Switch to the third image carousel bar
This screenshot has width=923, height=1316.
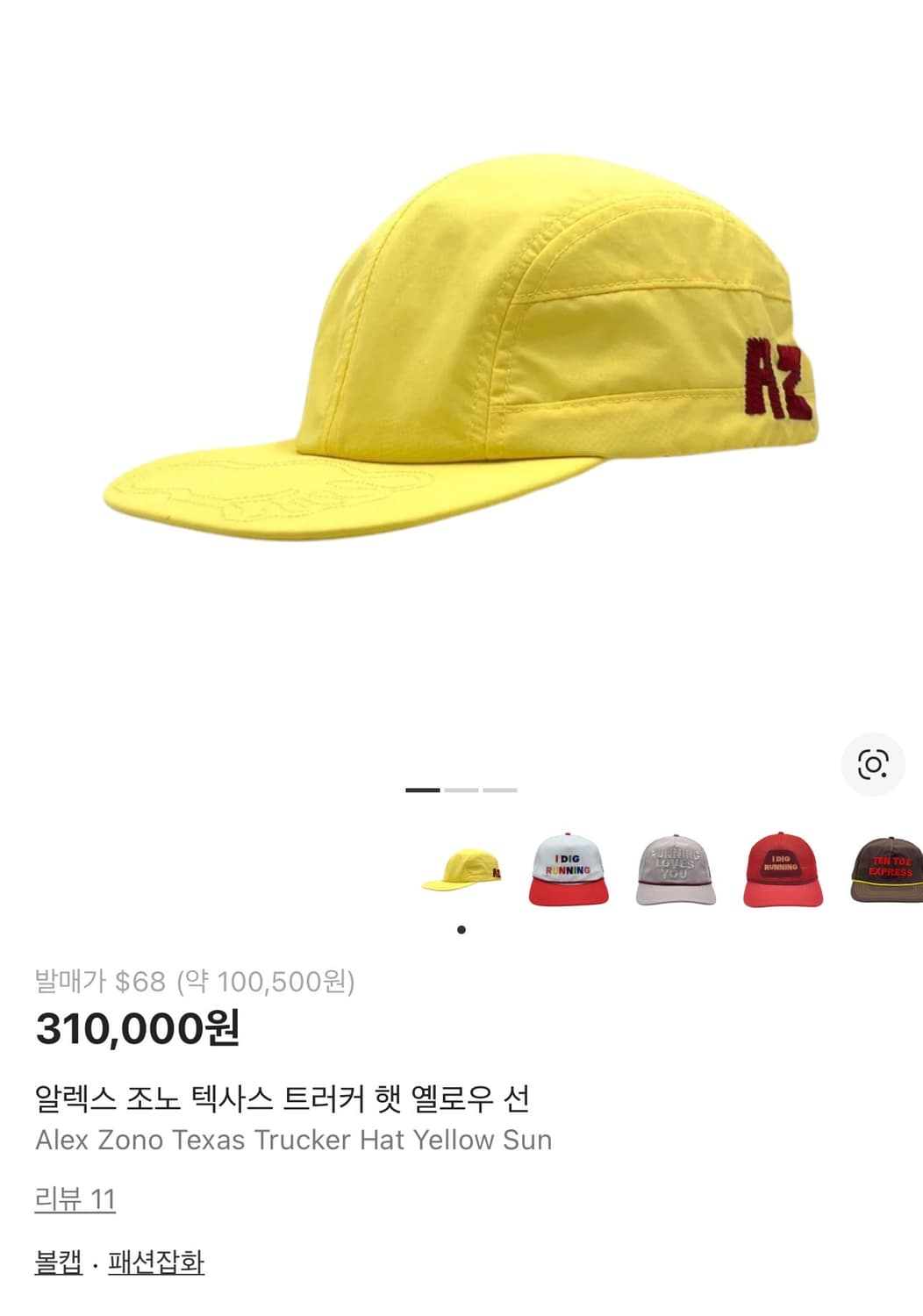click(501, 790)
